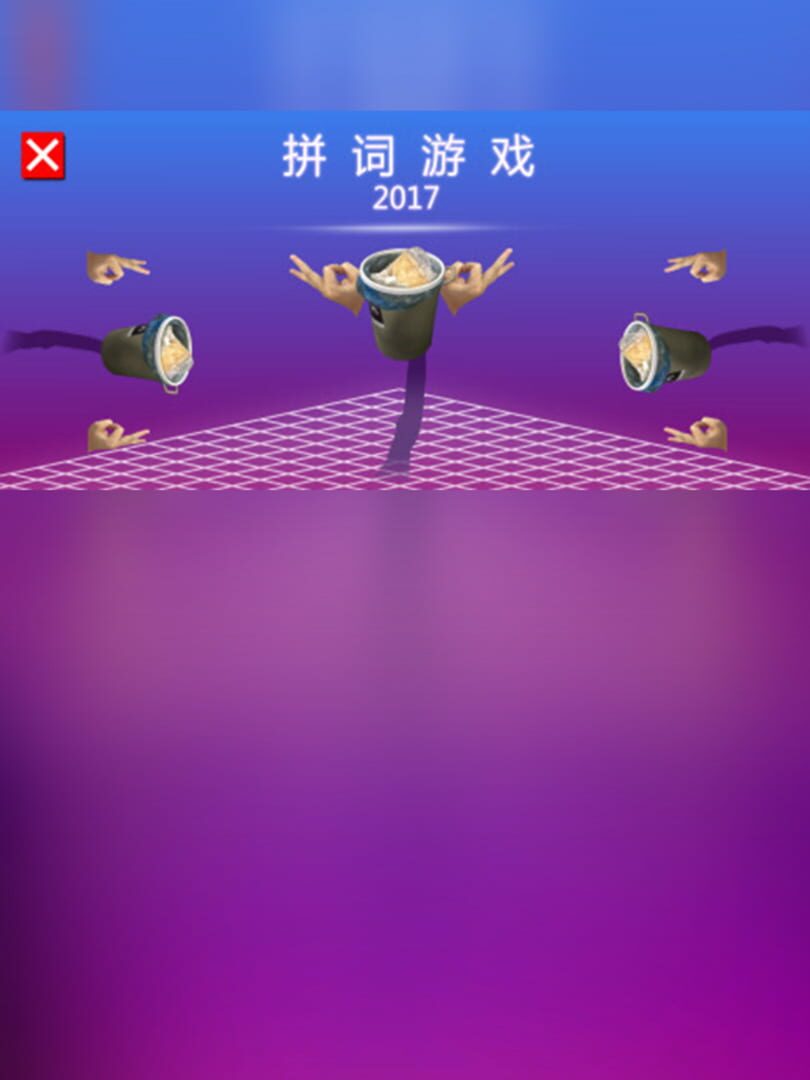
Task: Close the 拼词游戏 screen with the red X
Action: pyautogui.click(x=43, y=156)
